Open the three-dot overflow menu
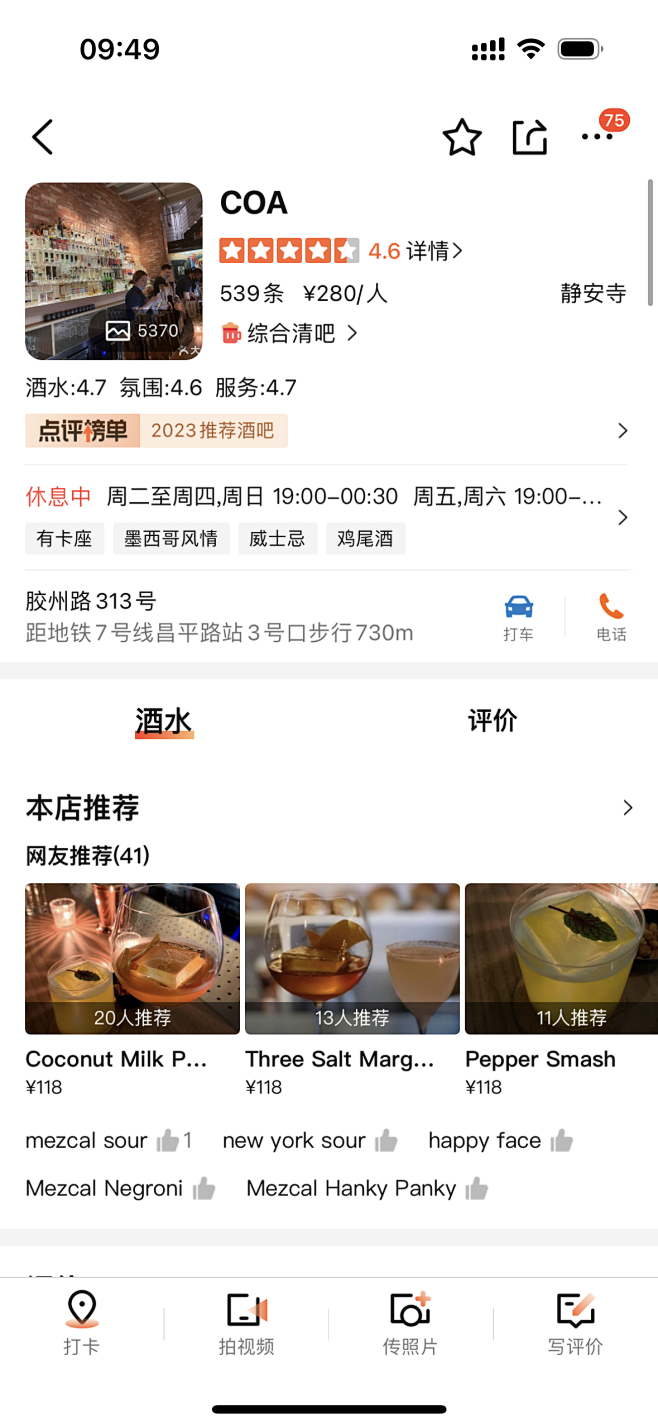The image size is (658, 1427). click(x=597, y=138)
